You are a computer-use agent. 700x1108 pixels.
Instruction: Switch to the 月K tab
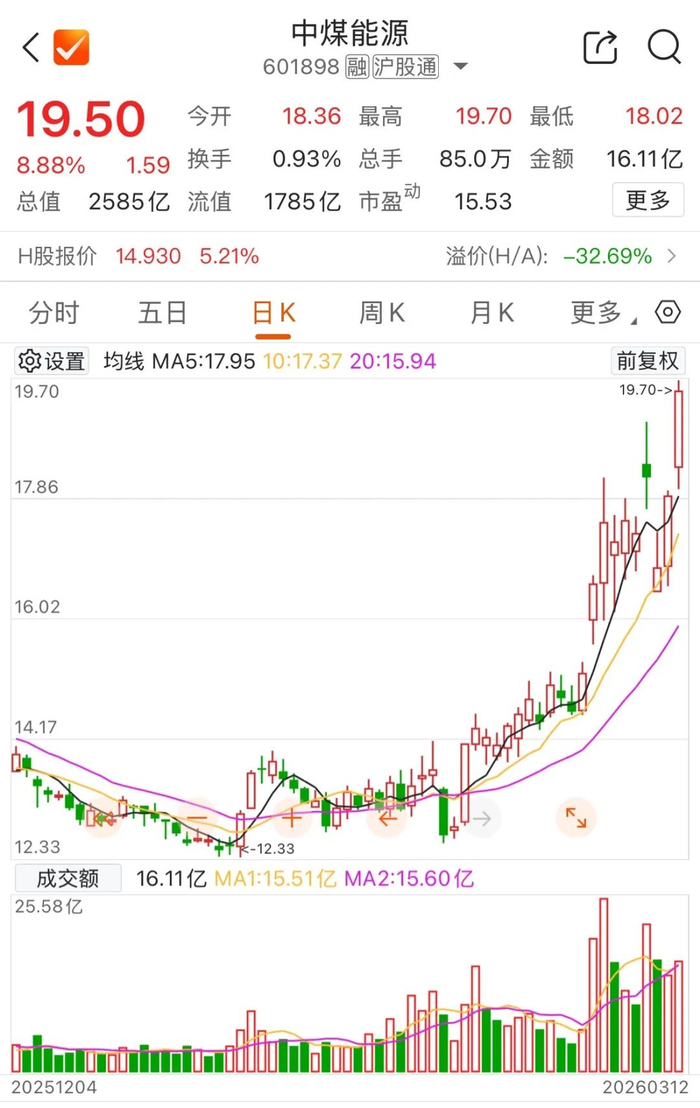tap(491, 313)
